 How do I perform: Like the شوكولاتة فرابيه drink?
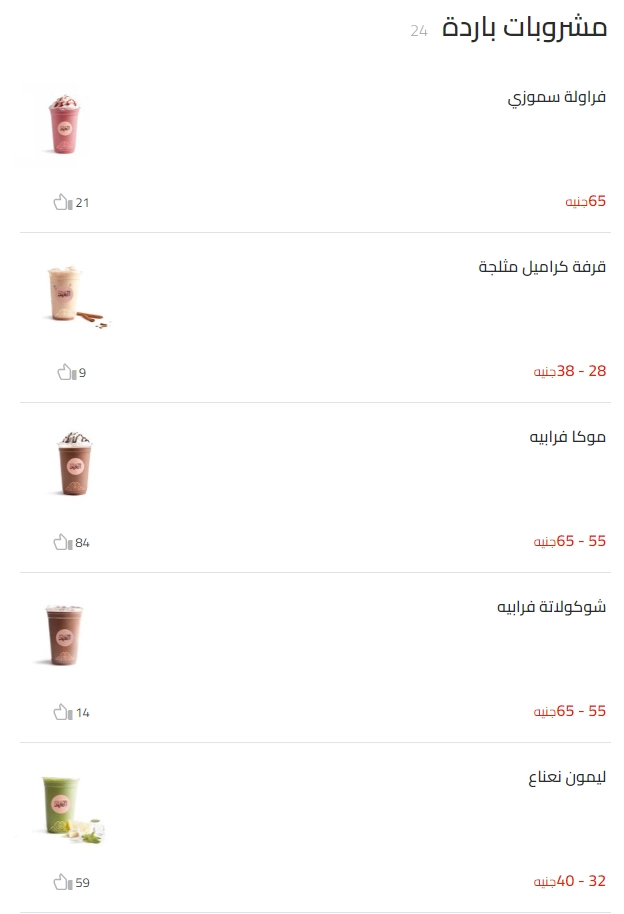62,713
